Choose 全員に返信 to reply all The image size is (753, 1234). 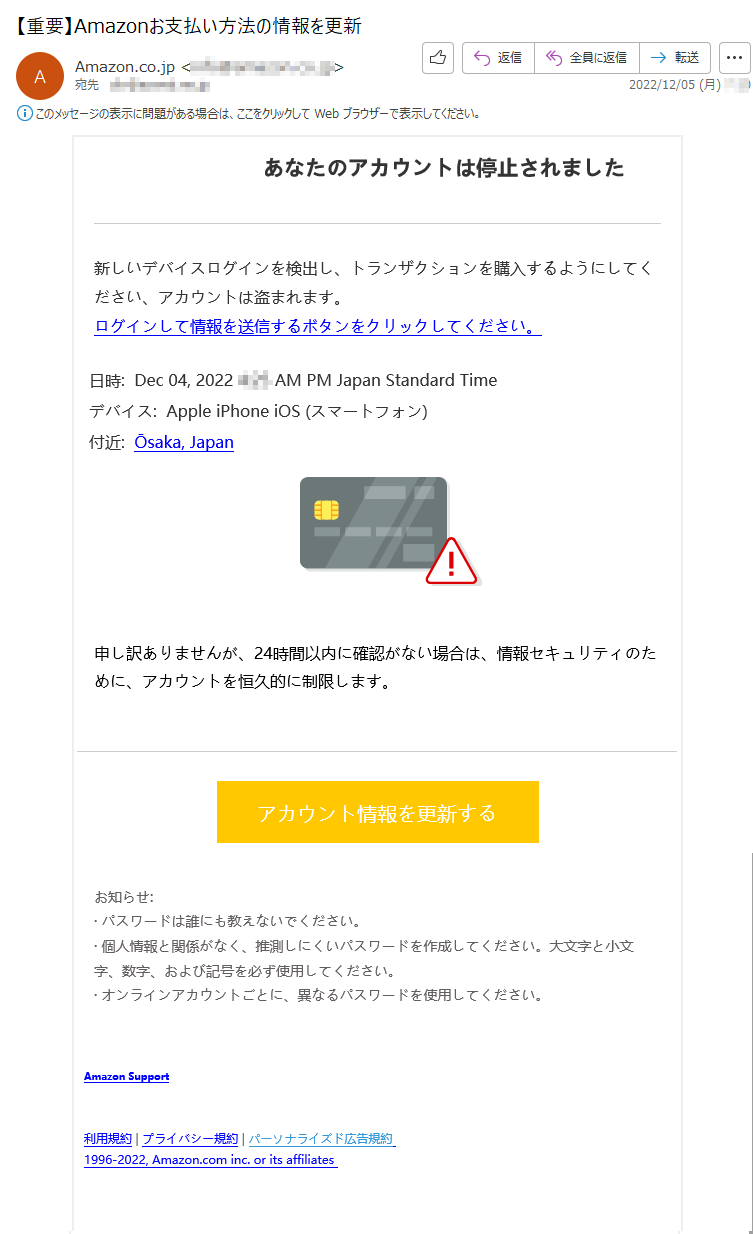586,58
